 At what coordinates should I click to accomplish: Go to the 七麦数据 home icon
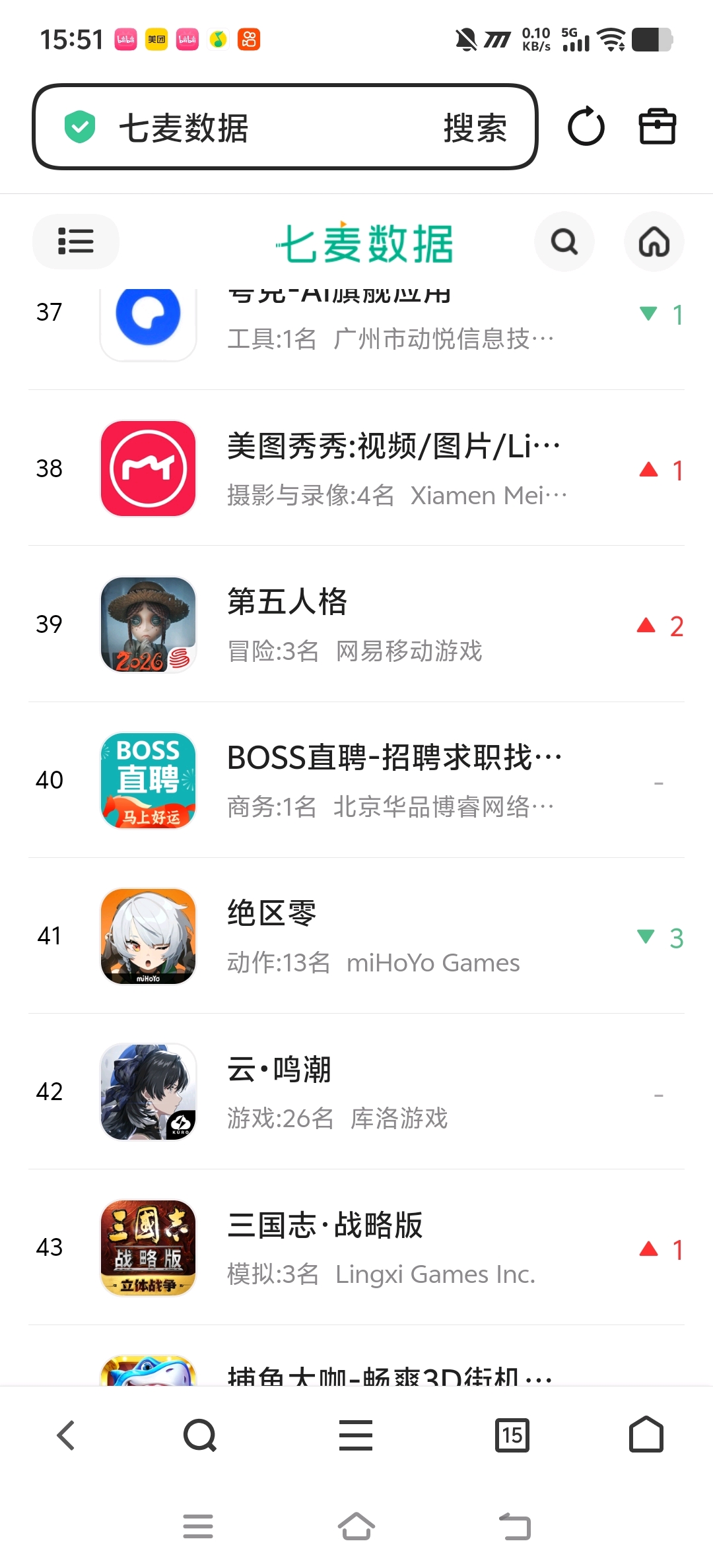[654, 242]
